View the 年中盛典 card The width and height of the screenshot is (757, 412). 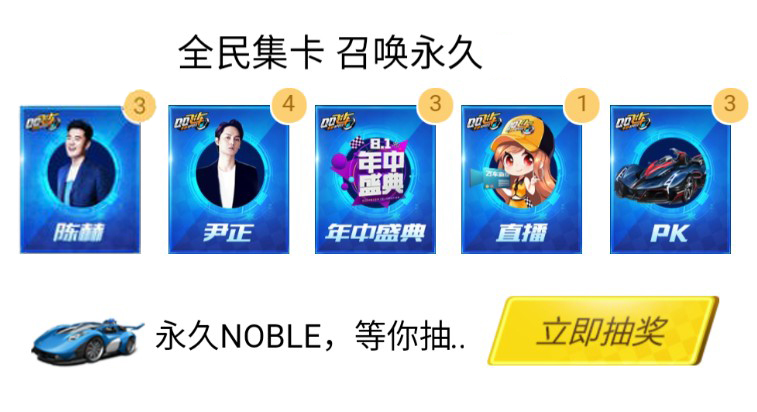point(375,180)
